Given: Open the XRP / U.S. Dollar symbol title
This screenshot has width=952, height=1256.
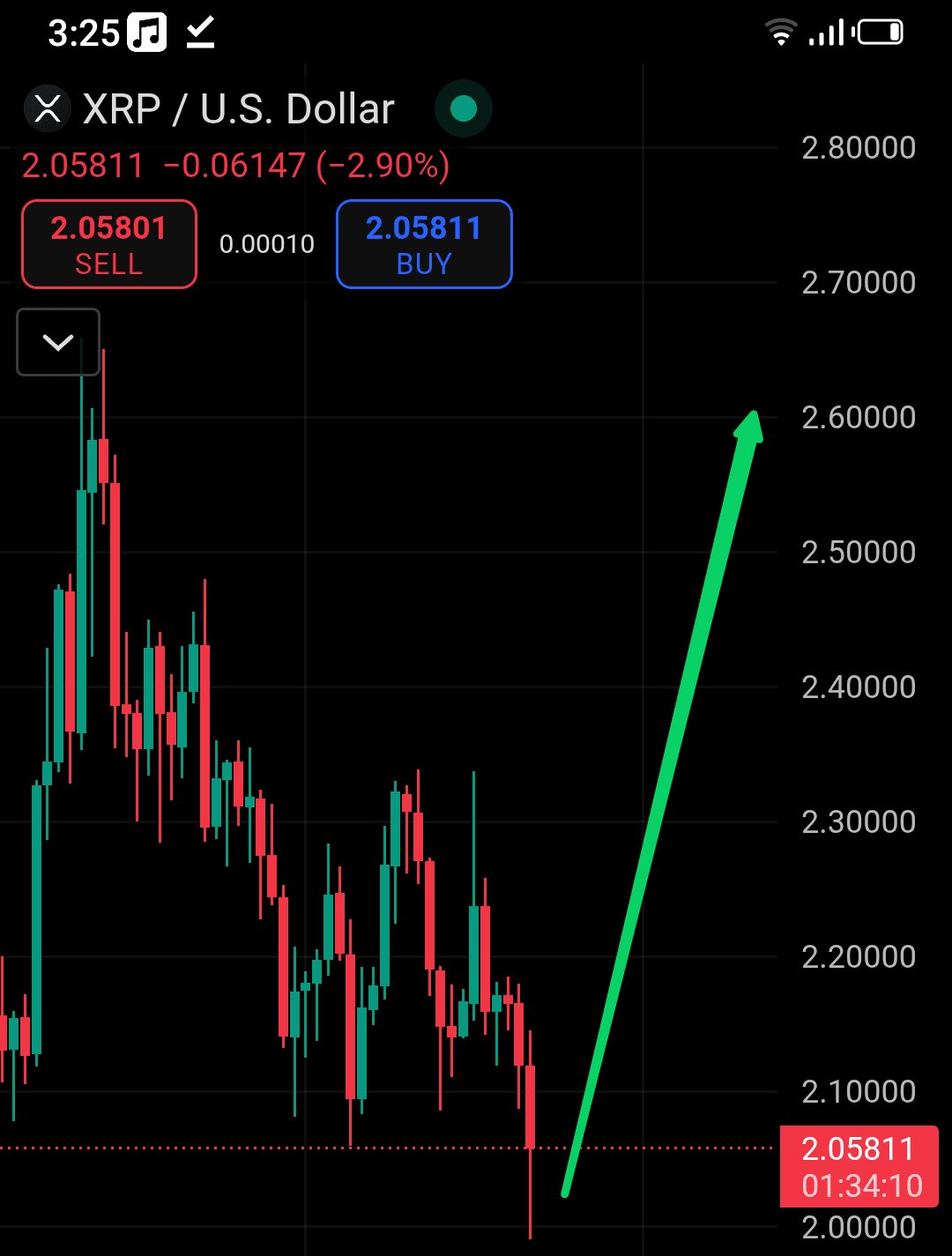Looking at the screenshot, I should (x=238, y=109).
